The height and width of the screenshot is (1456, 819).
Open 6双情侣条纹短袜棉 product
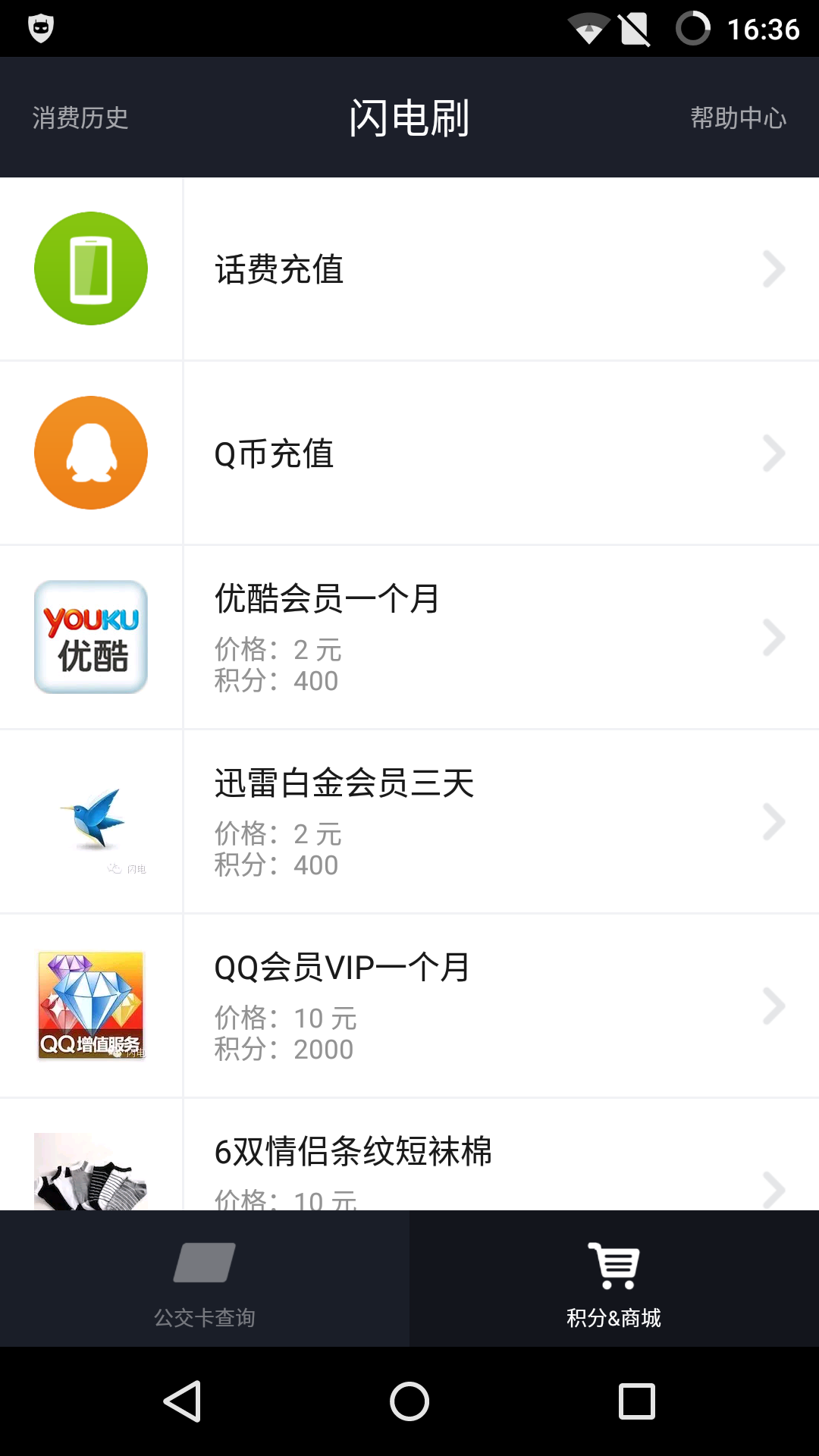[409, 1160]
